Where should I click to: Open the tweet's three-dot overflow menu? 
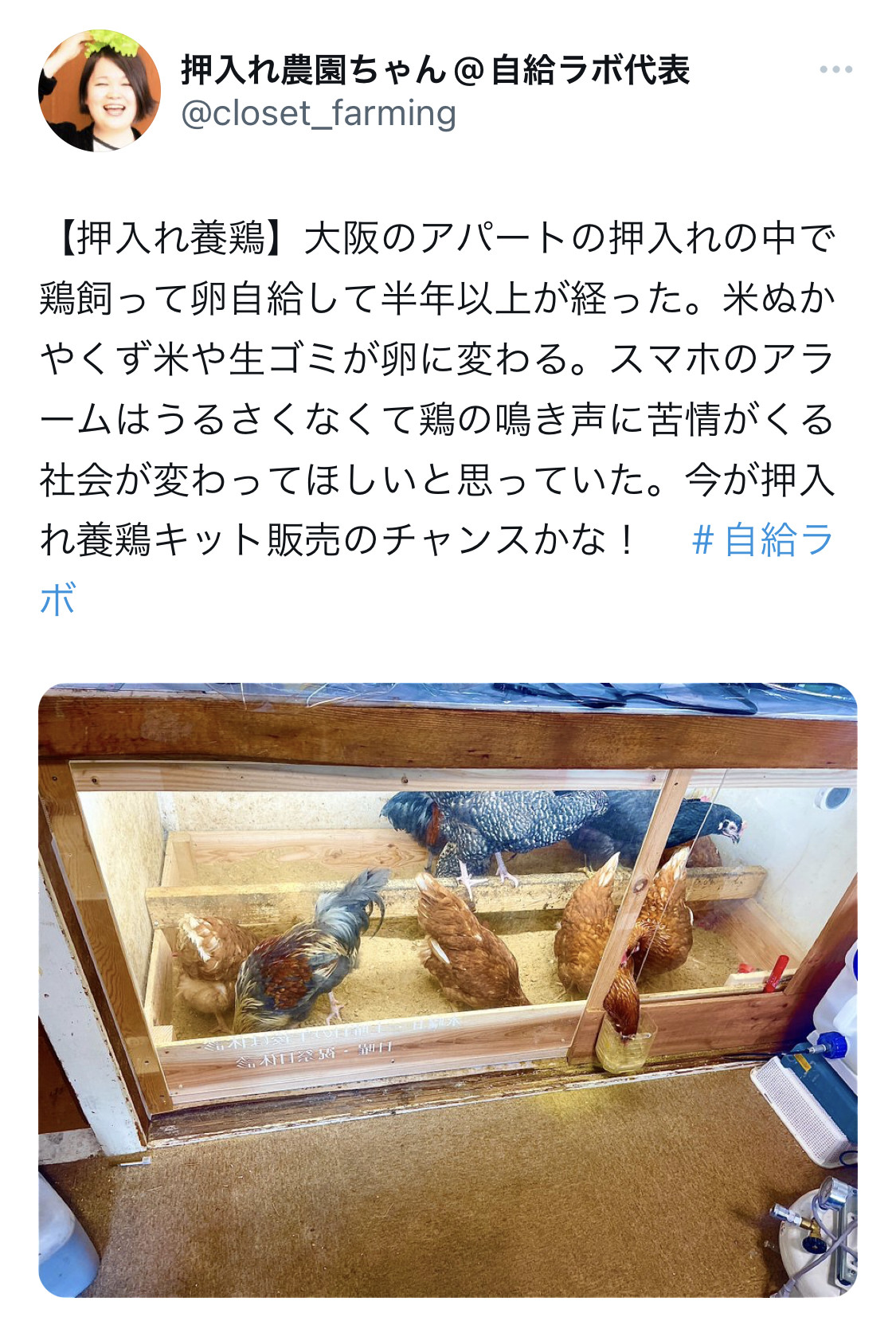pos(835,70)
